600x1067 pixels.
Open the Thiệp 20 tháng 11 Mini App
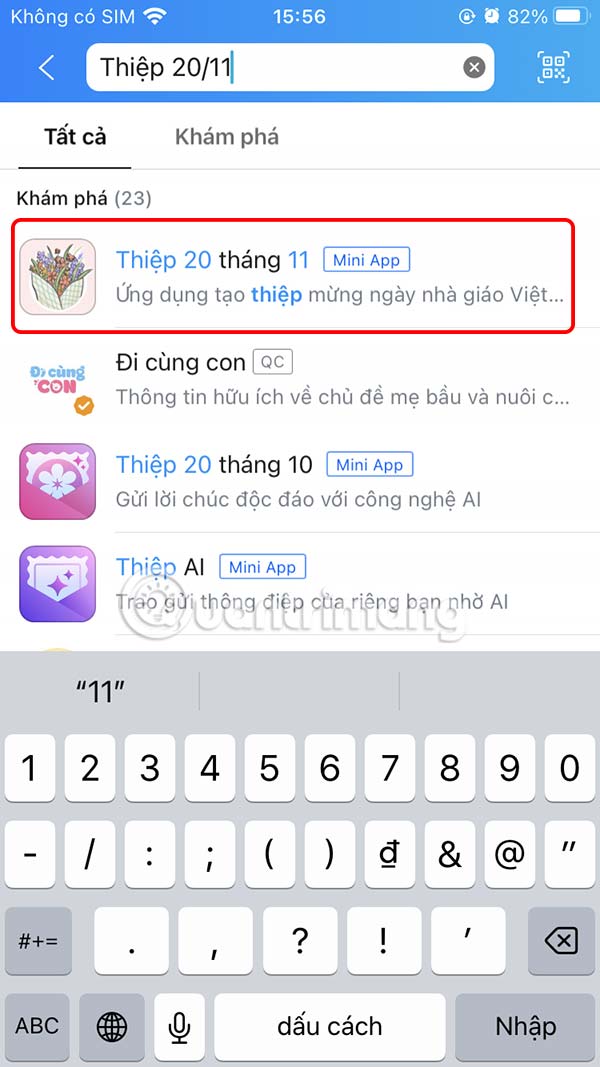click(293, 277)
